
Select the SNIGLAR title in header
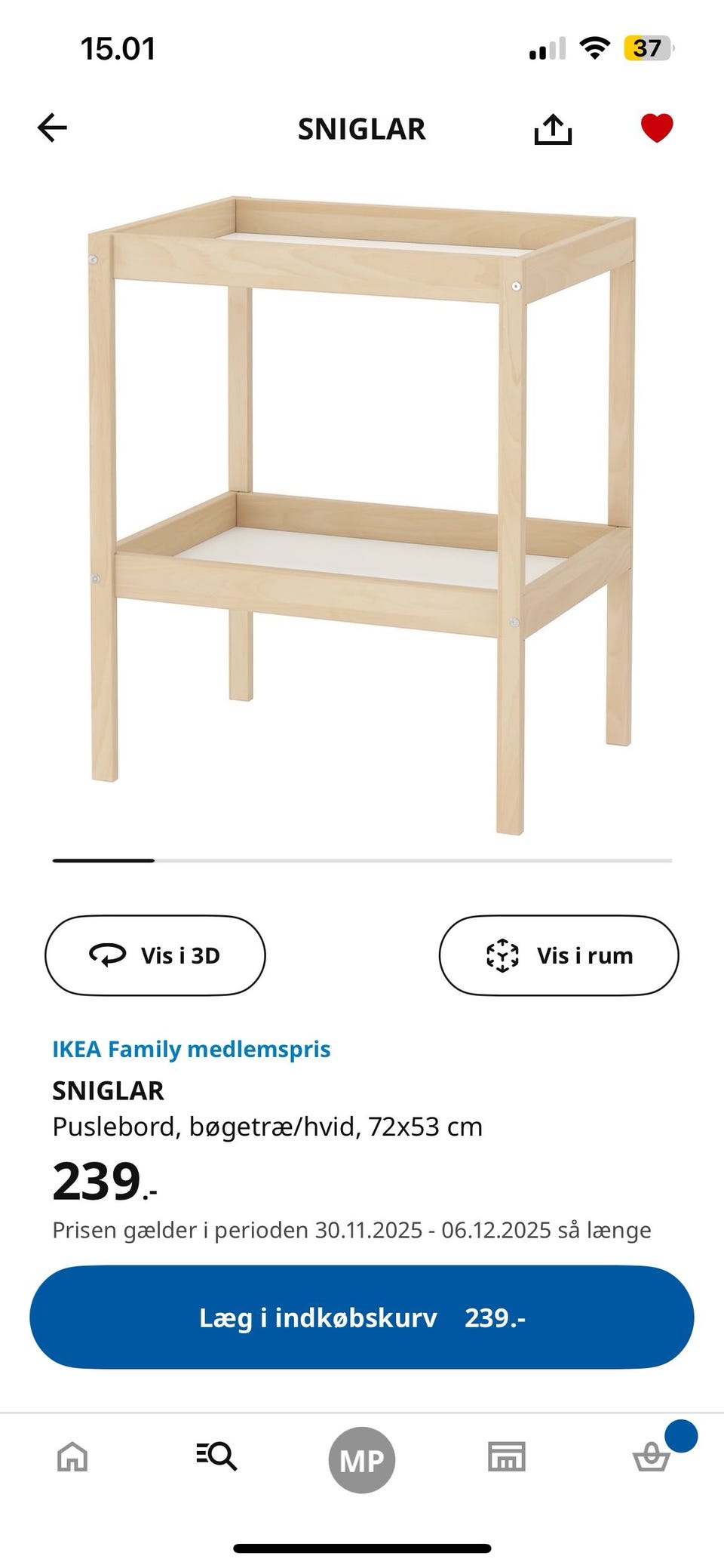point(361,128)
